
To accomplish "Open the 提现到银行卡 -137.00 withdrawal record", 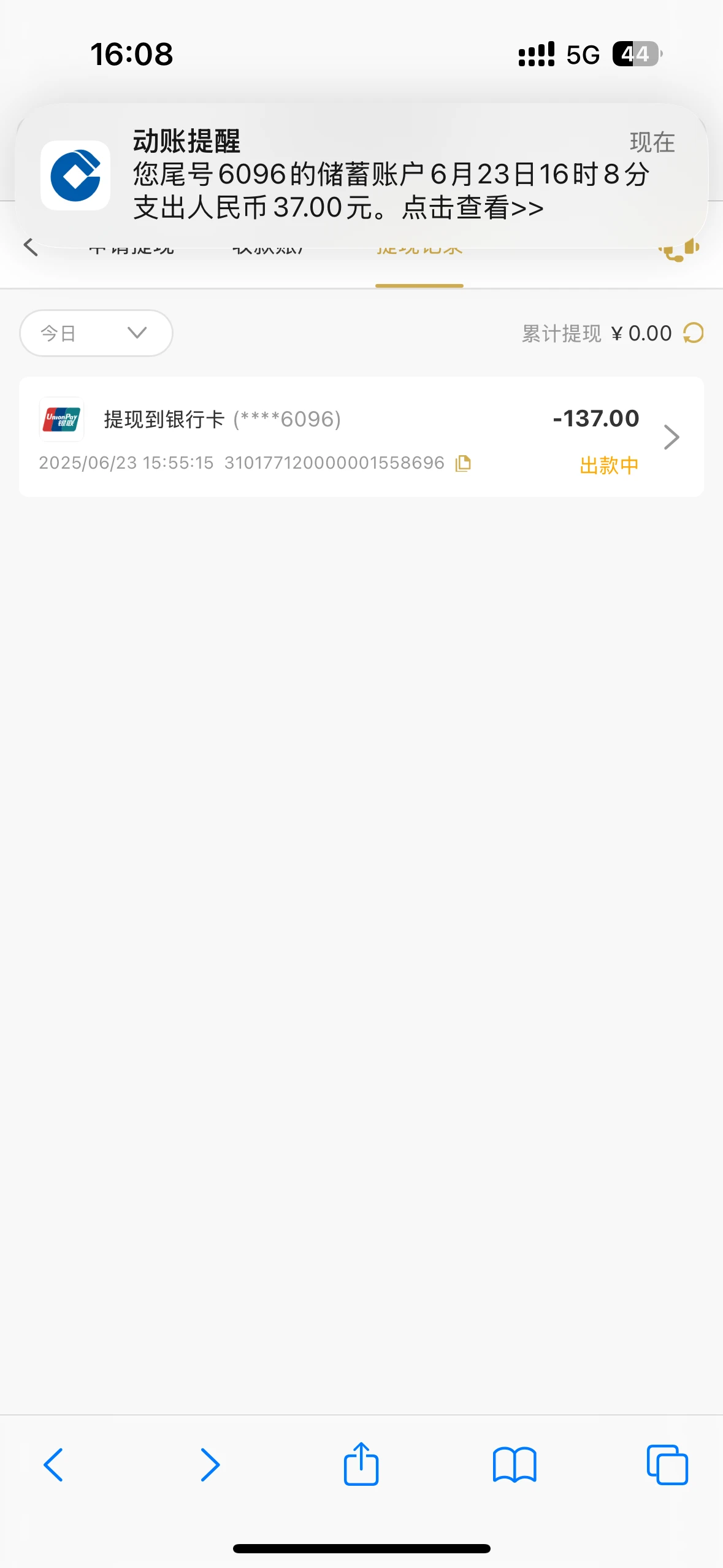I will pyautogui.click(x=361, y=437).
